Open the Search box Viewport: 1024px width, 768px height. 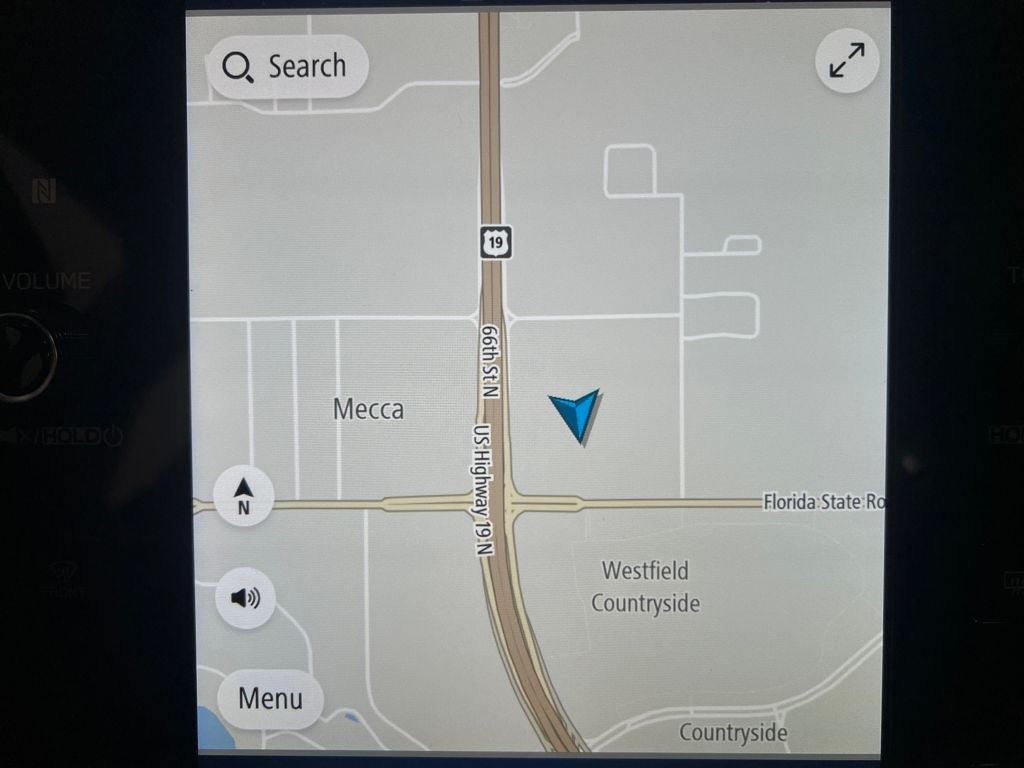coord(288,67)
